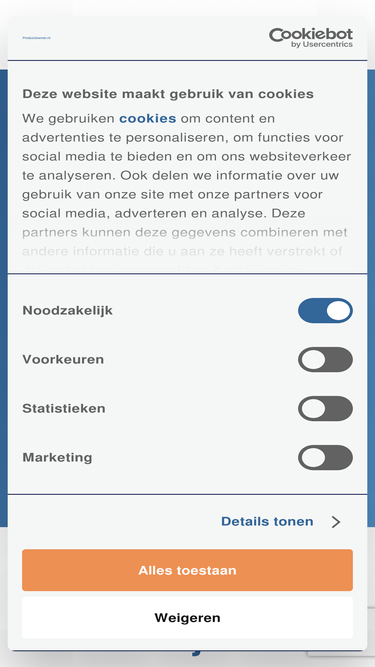Image resolution: width=375 pixels, height=667 pixels.
Task: Enable the Voorkeuren cookie switch
Action: (325, 359)
